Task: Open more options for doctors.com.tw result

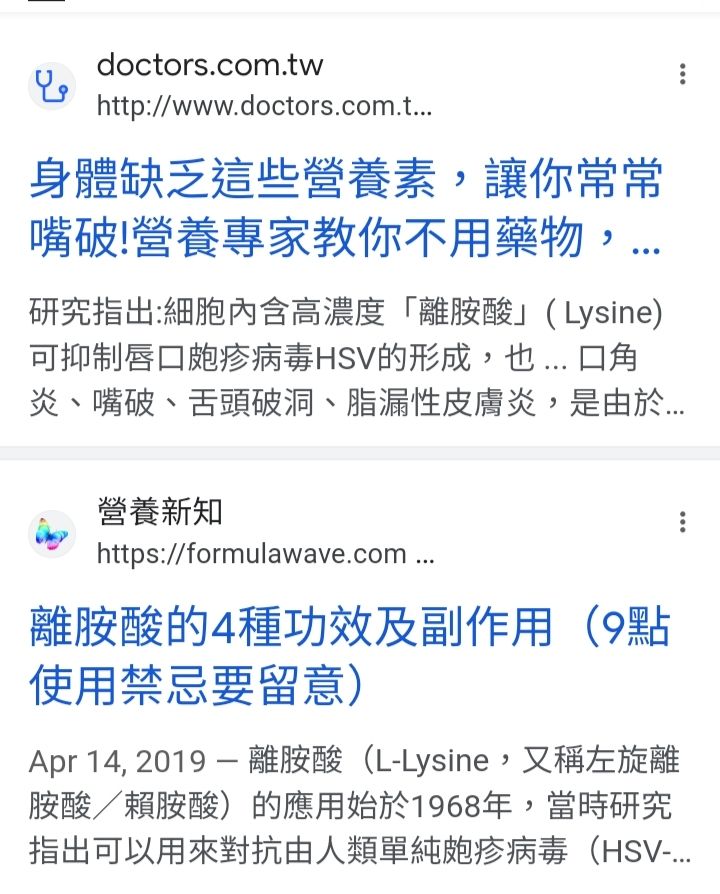Action: click(x=682, y=74)
